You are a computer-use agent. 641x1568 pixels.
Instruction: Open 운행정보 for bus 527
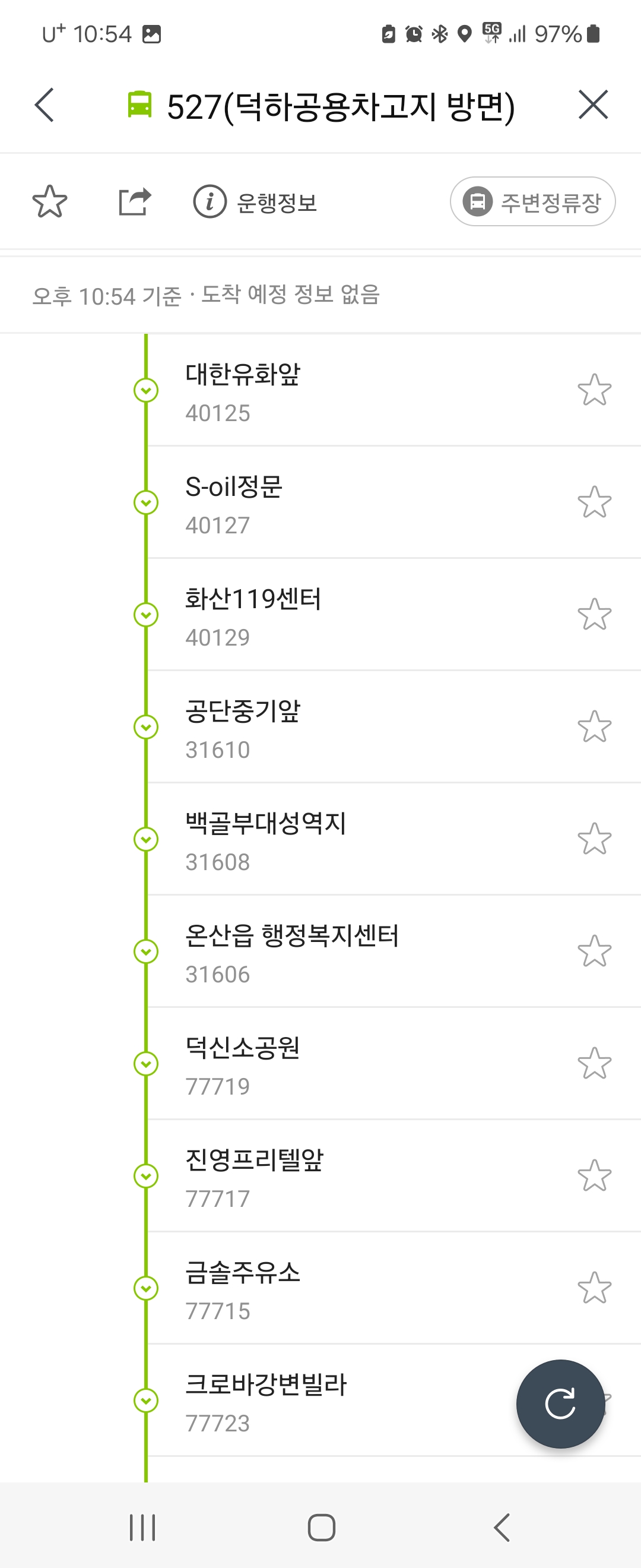coord(255,202)
